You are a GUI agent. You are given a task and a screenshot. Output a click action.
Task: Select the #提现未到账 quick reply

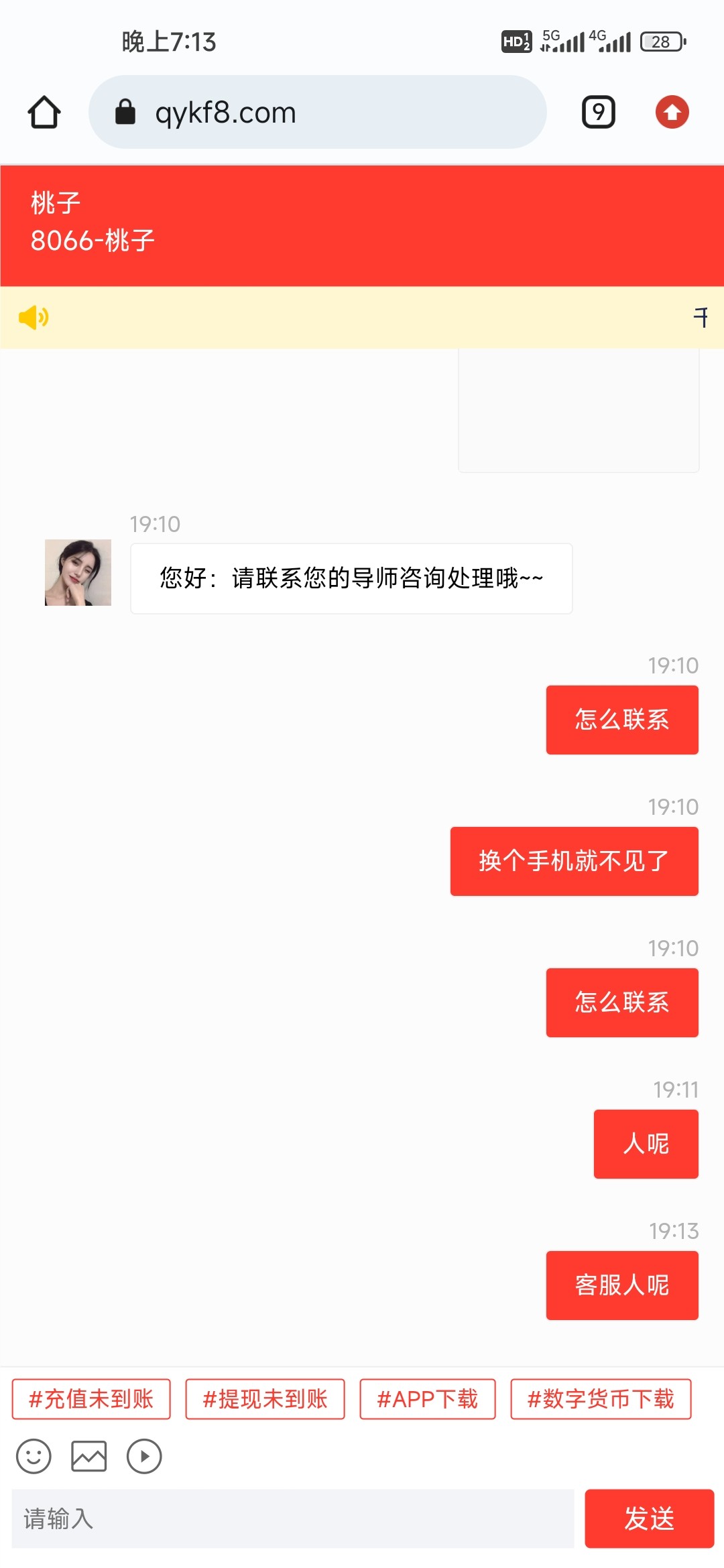tap(265, 1399)
